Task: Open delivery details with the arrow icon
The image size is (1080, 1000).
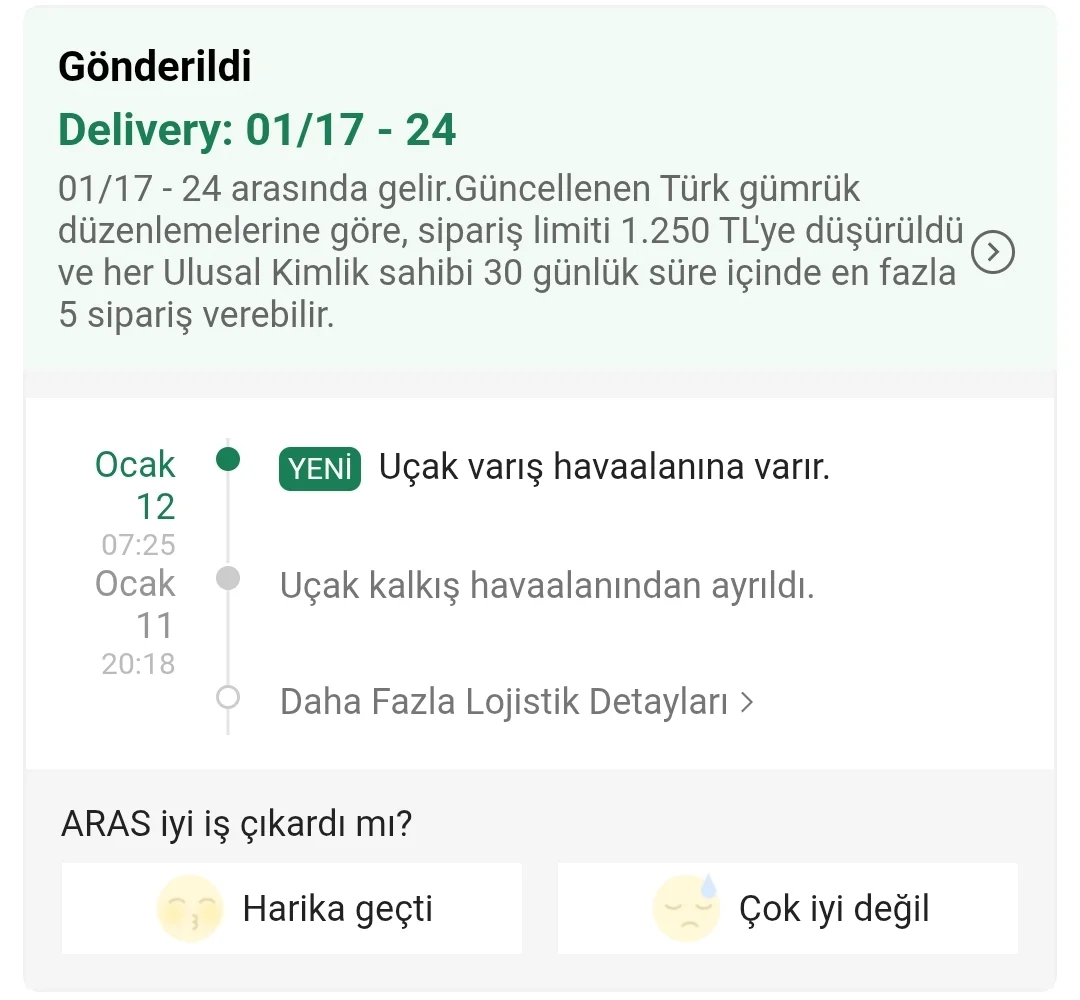Action: [993, 253]
